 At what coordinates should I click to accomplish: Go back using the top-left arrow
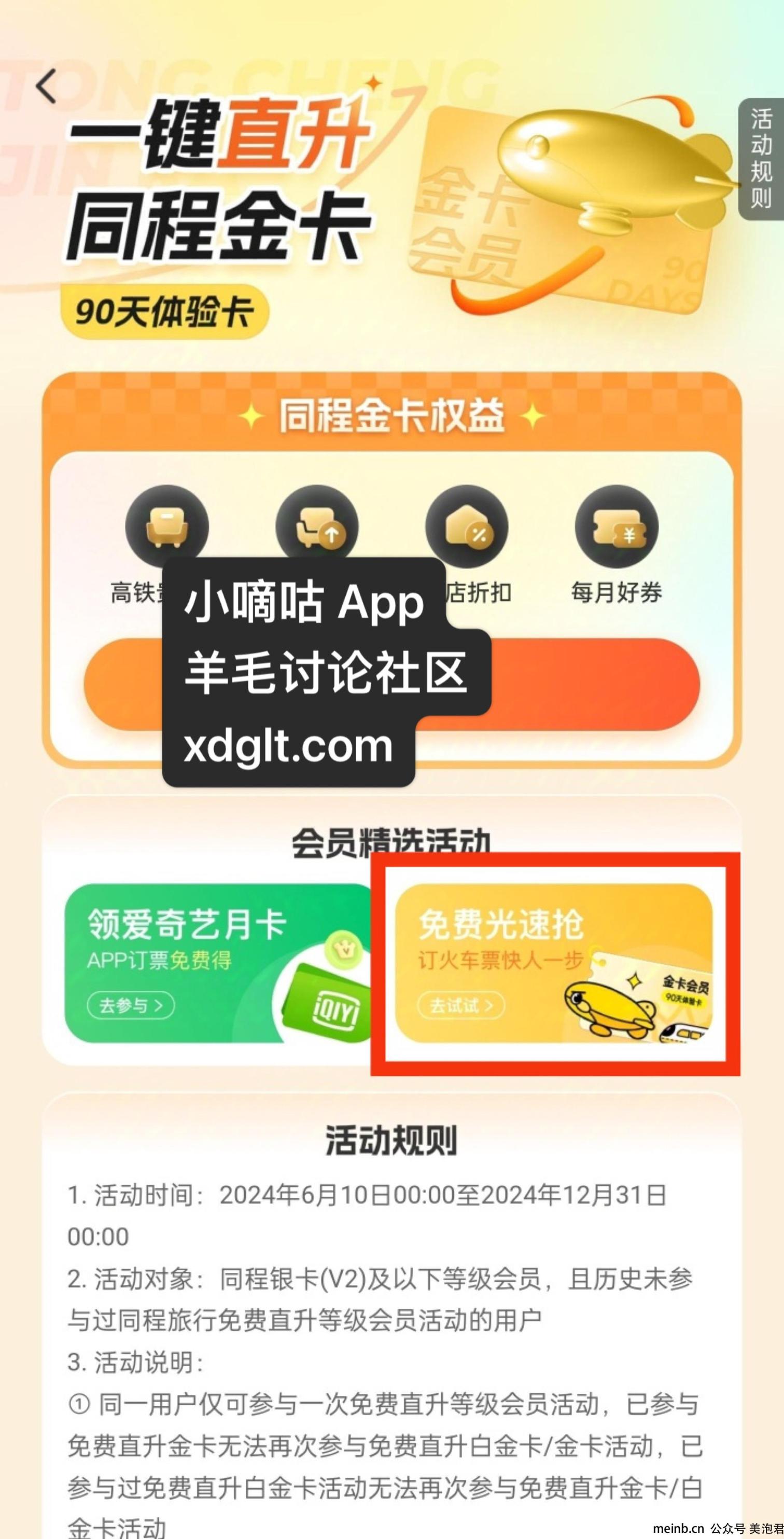46,86
